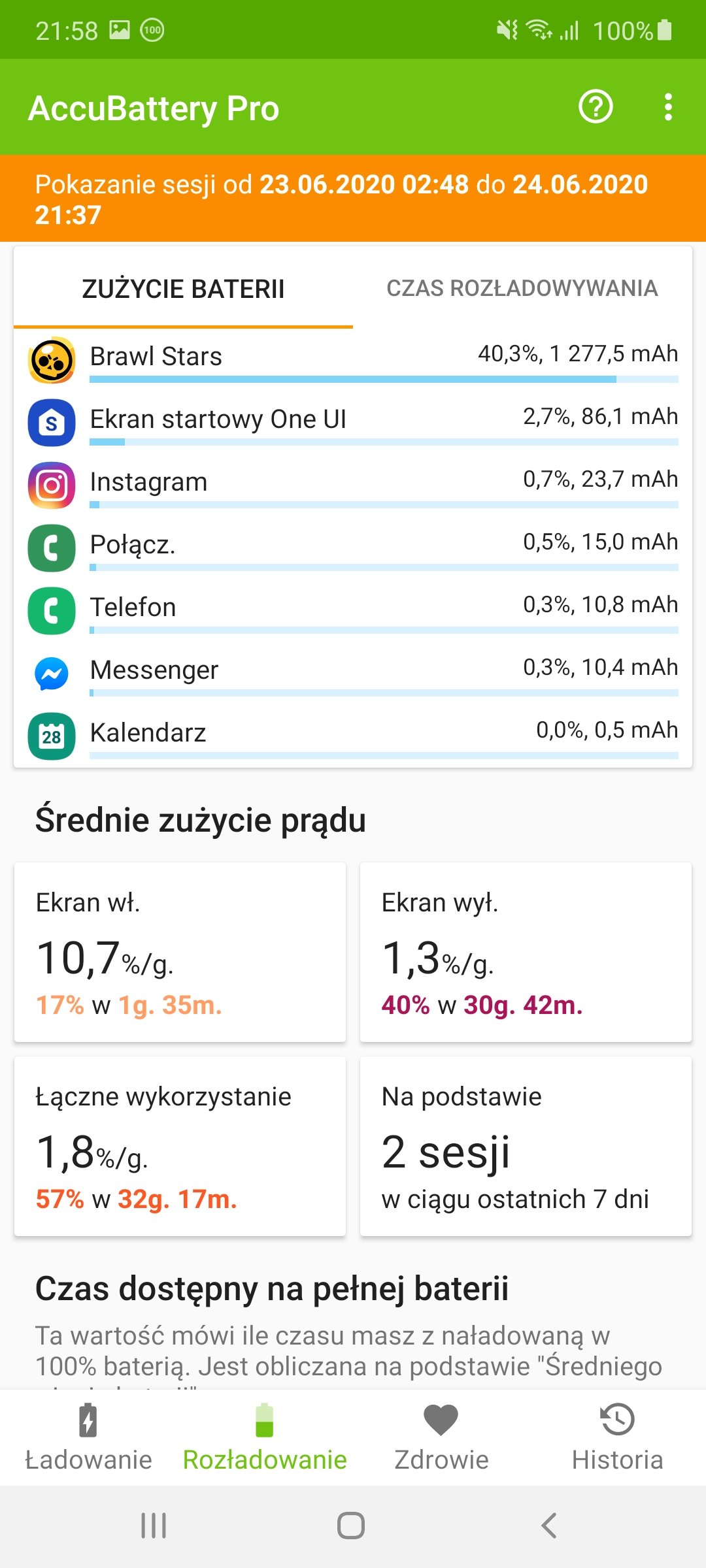Switch to the Czas rozładowywania tab
The height and width of the screenshot is (1568, 706).
pos(522,288)
